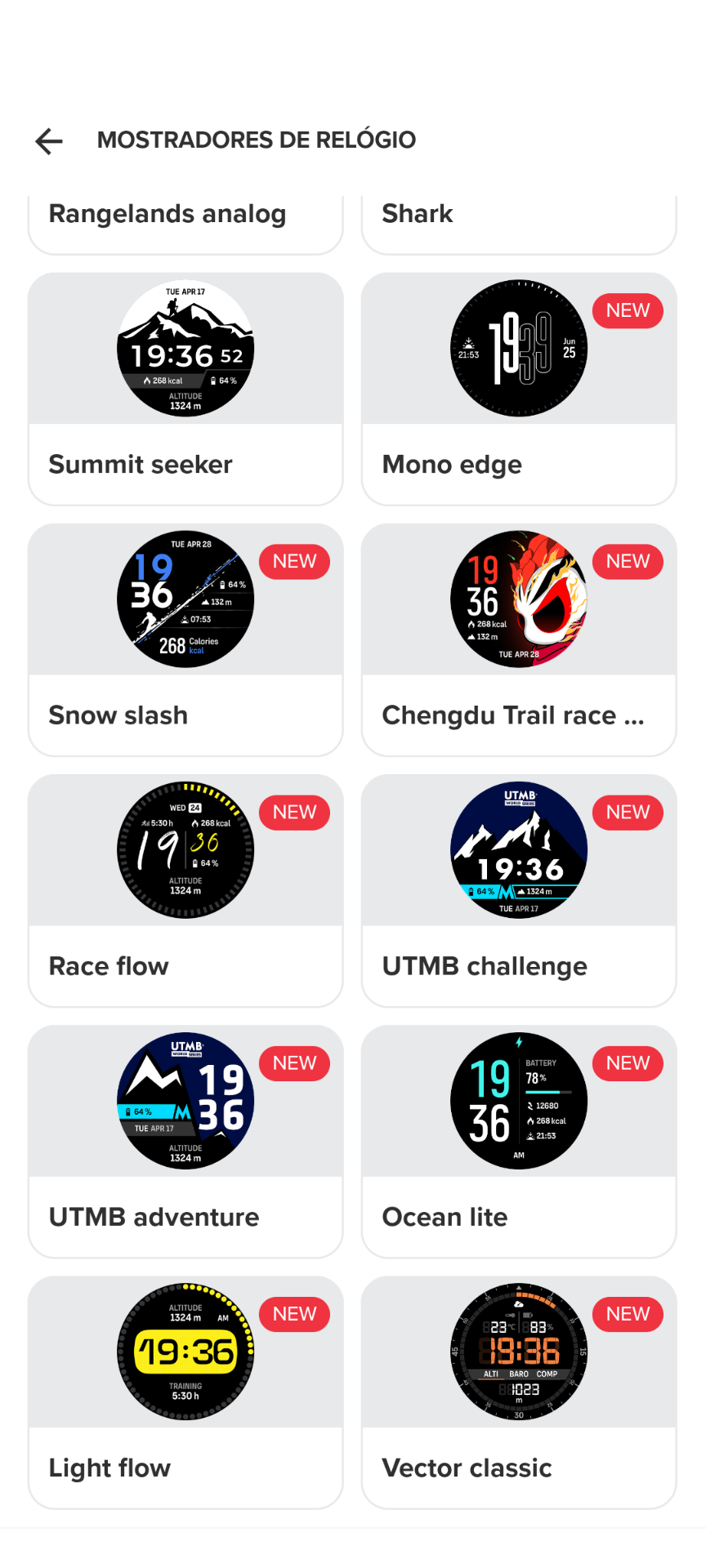Choose the Light flow watch face
This screenshot has height=1568, width=706.
(185, 1392)
